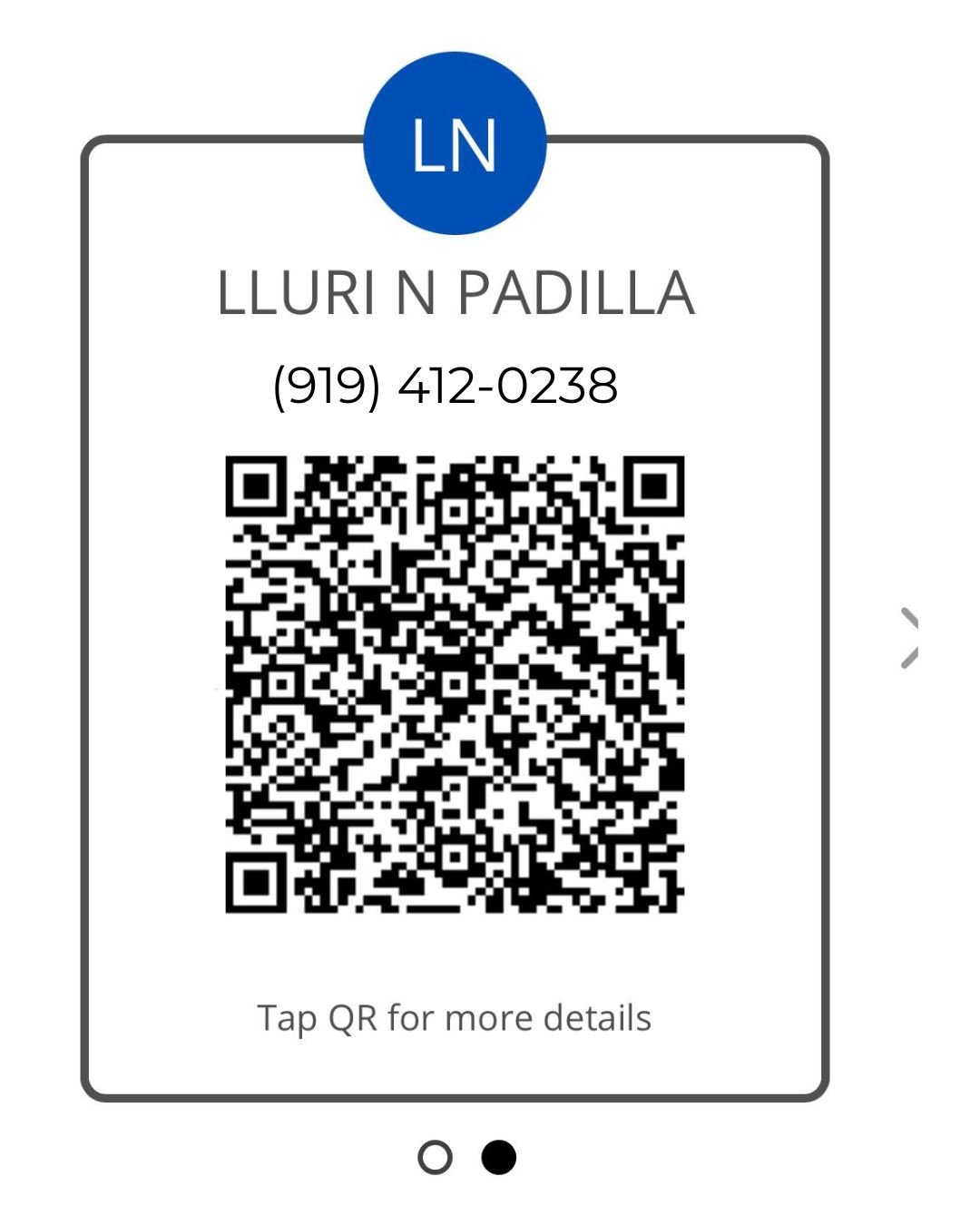Scan the contact QR code by tapping it
Viewport: 980px width, 1225px height.
(454, 685)
